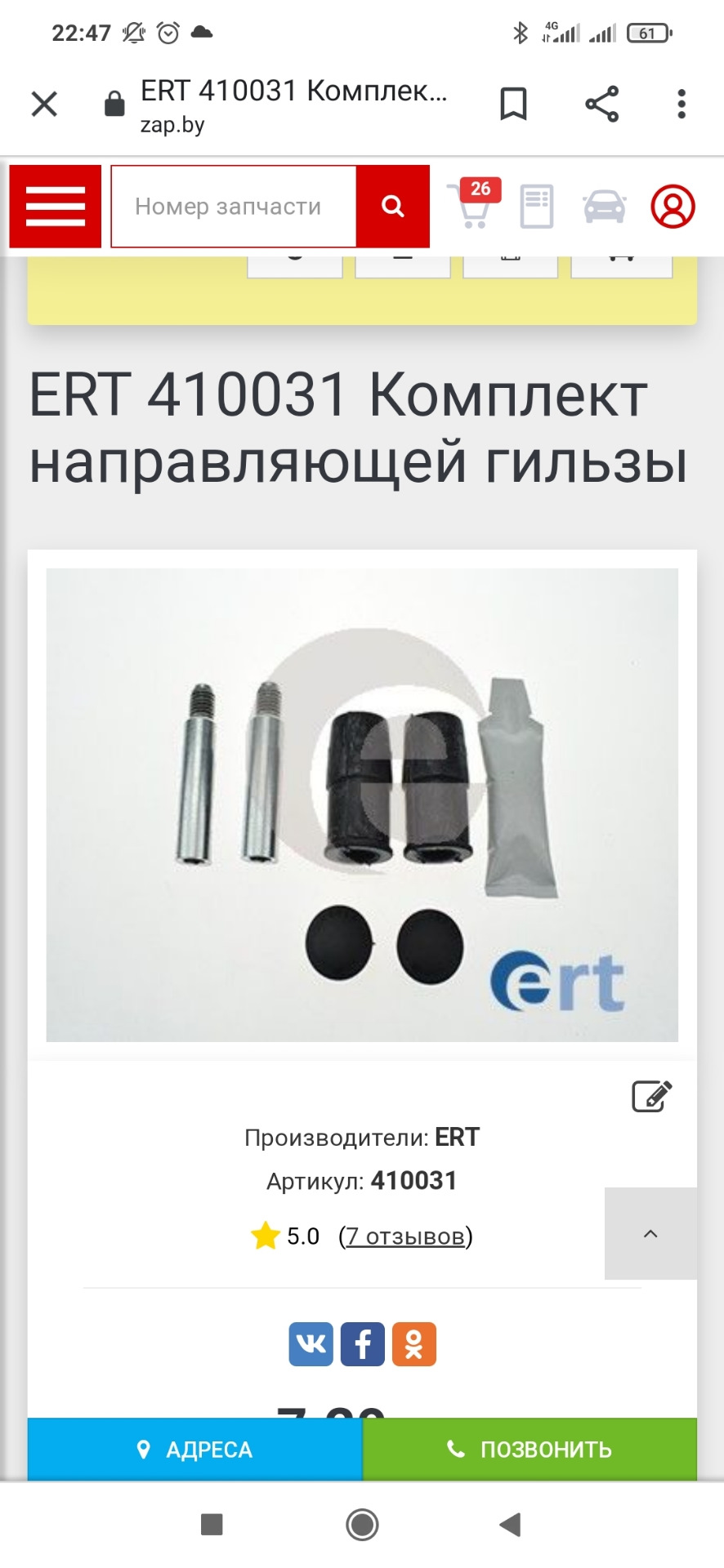This screenshot has height=1568, width=724.
Task: Open the shopping cart with 26 items
Action: pyautogui.click(x=472, y=205)
